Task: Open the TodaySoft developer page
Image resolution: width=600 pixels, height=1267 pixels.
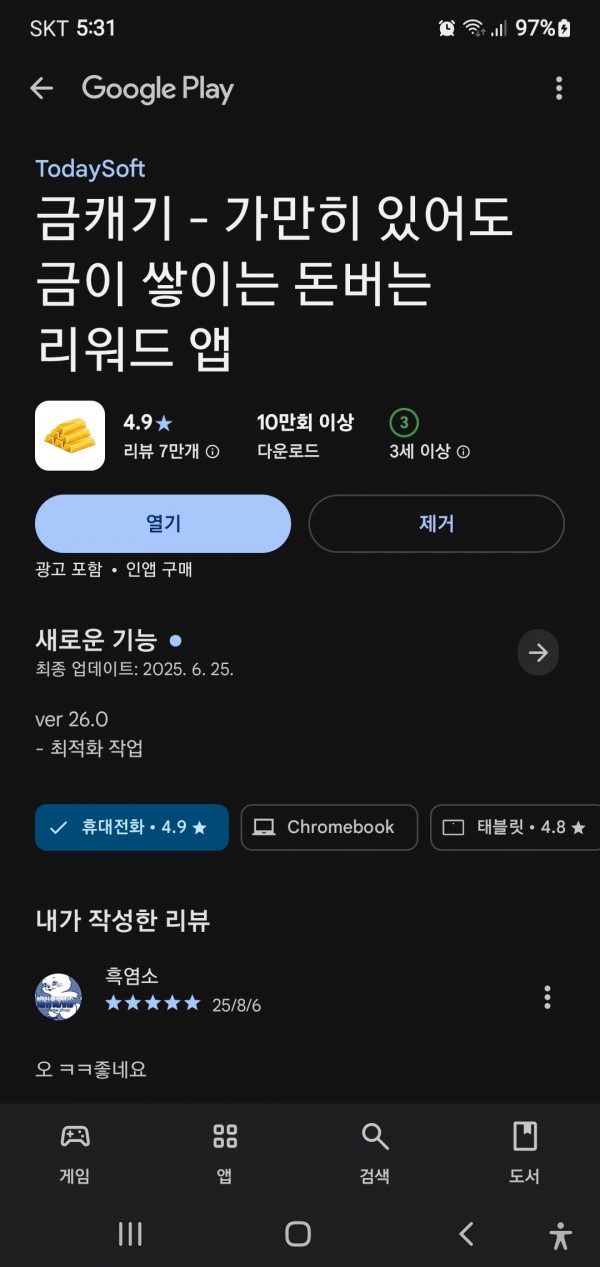Action: click(x=90, y=168)
